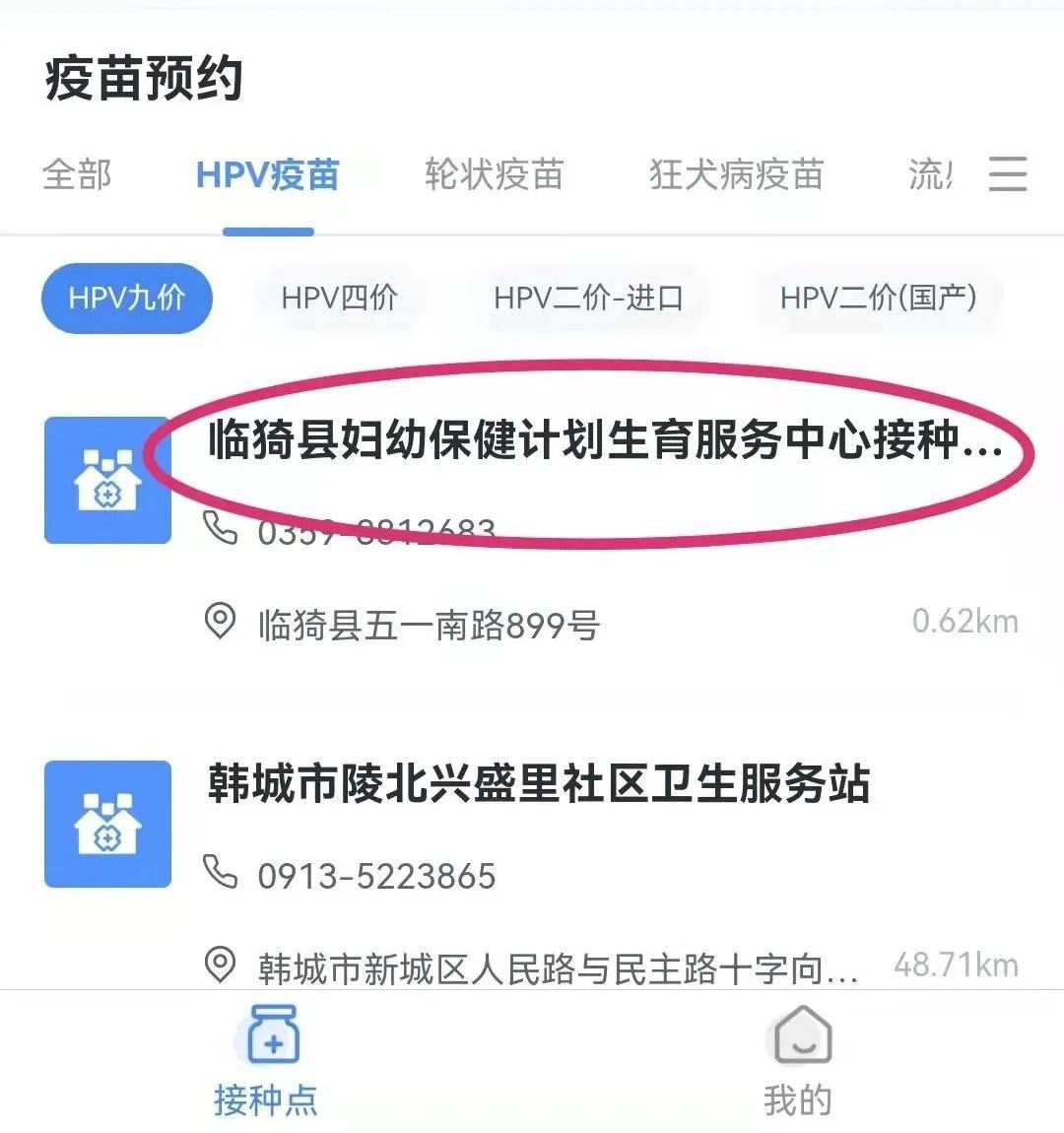This screenshot has width=1064, height=1133.
Task: Filter by HPV二价(国产)
Action: tap(878, 298)
